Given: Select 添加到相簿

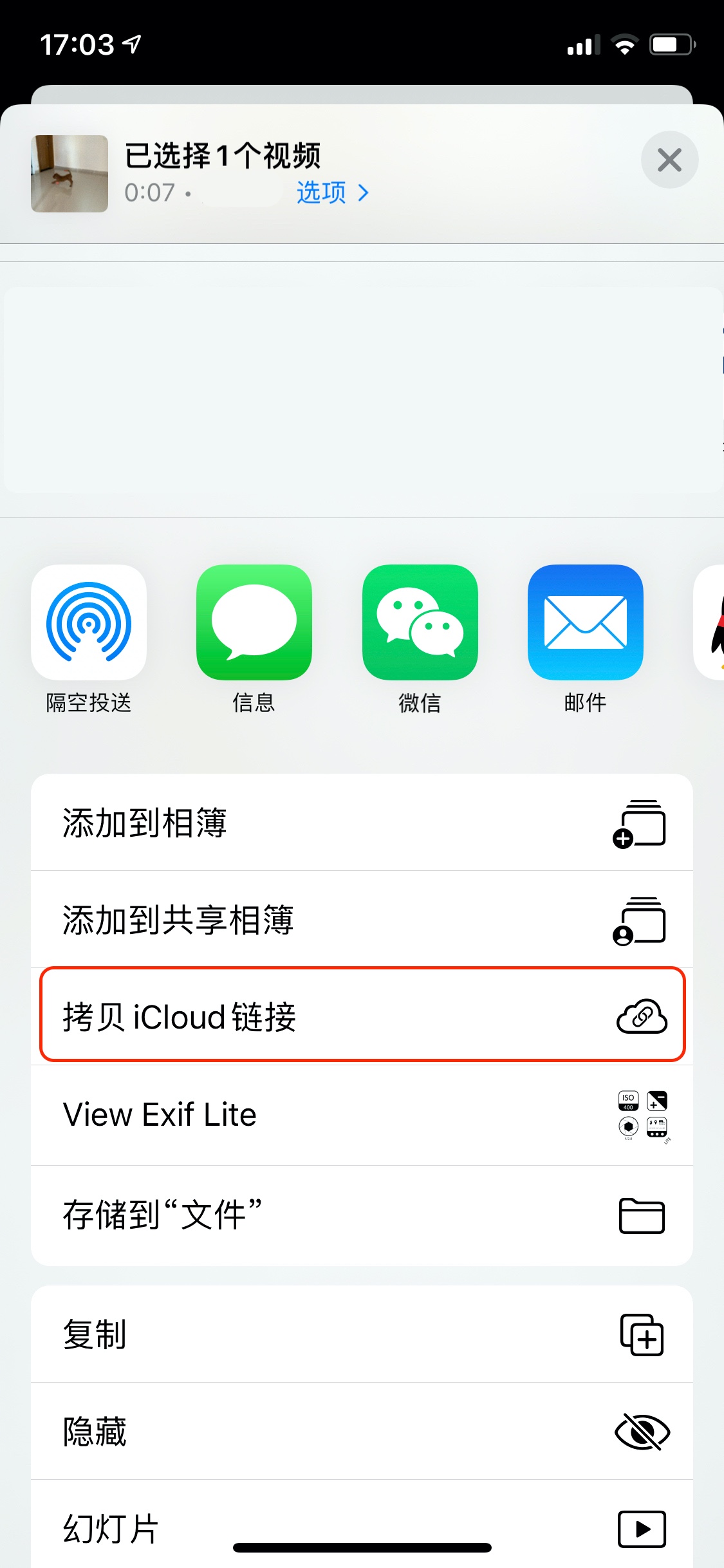Looking at the screenshot, I should click(362, 823).
